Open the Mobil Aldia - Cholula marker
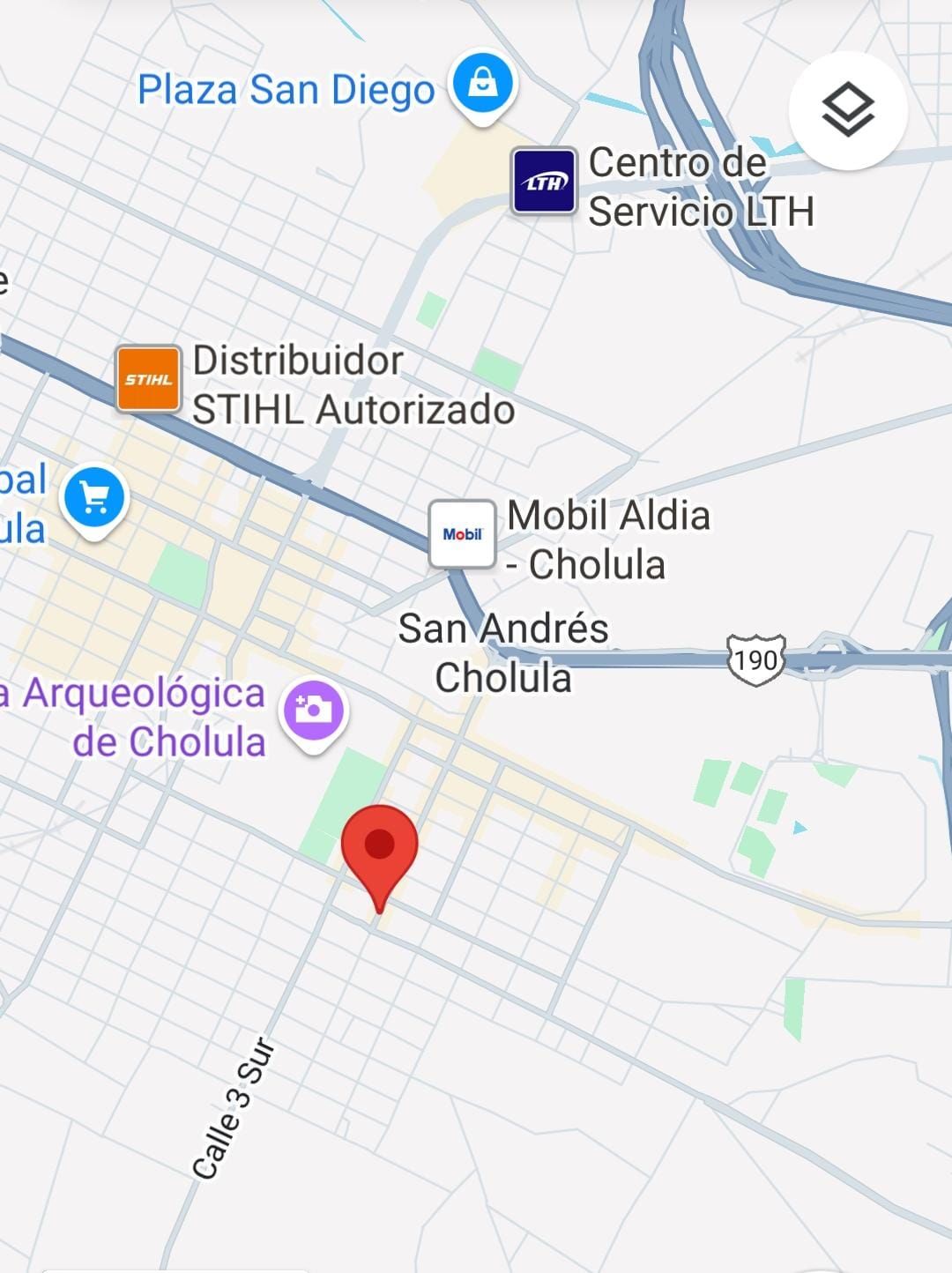952x1273 pixels. (x=462, y=534)
